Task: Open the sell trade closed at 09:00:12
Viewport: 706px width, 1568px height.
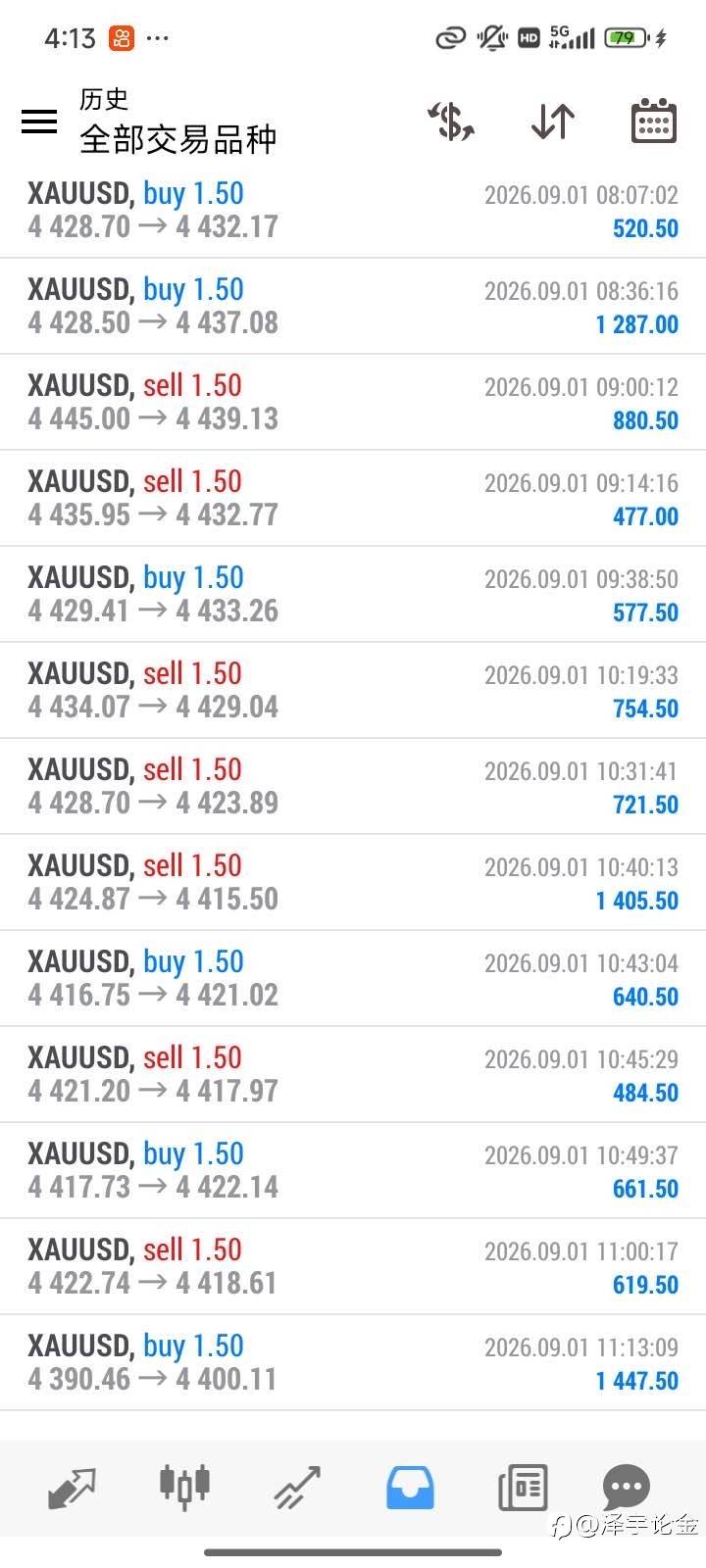Action: [353, 403]
